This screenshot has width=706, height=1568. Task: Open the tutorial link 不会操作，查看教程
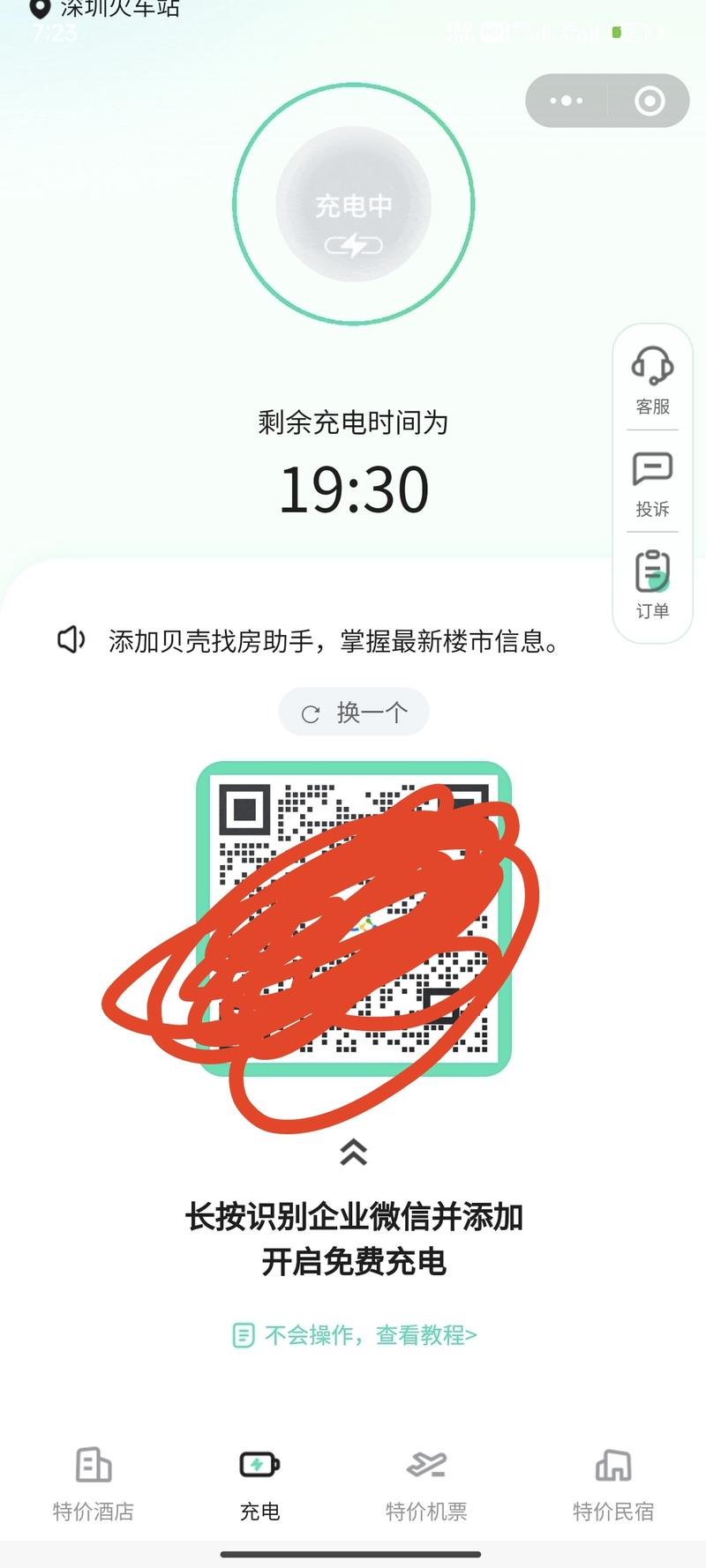tap(354, 1335)
